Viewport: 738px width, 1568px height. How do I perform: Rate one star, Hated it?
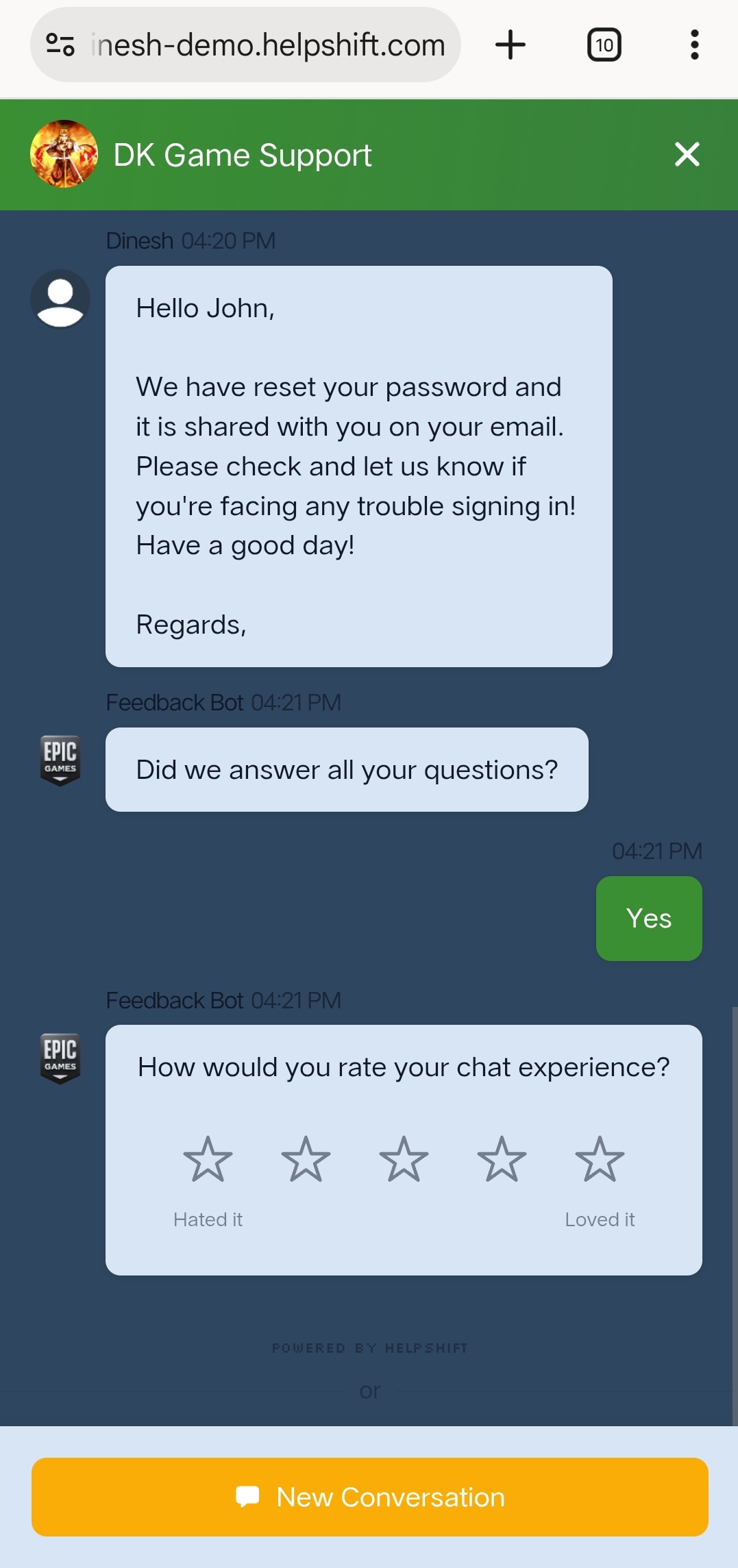click(x=208, y=1159)
